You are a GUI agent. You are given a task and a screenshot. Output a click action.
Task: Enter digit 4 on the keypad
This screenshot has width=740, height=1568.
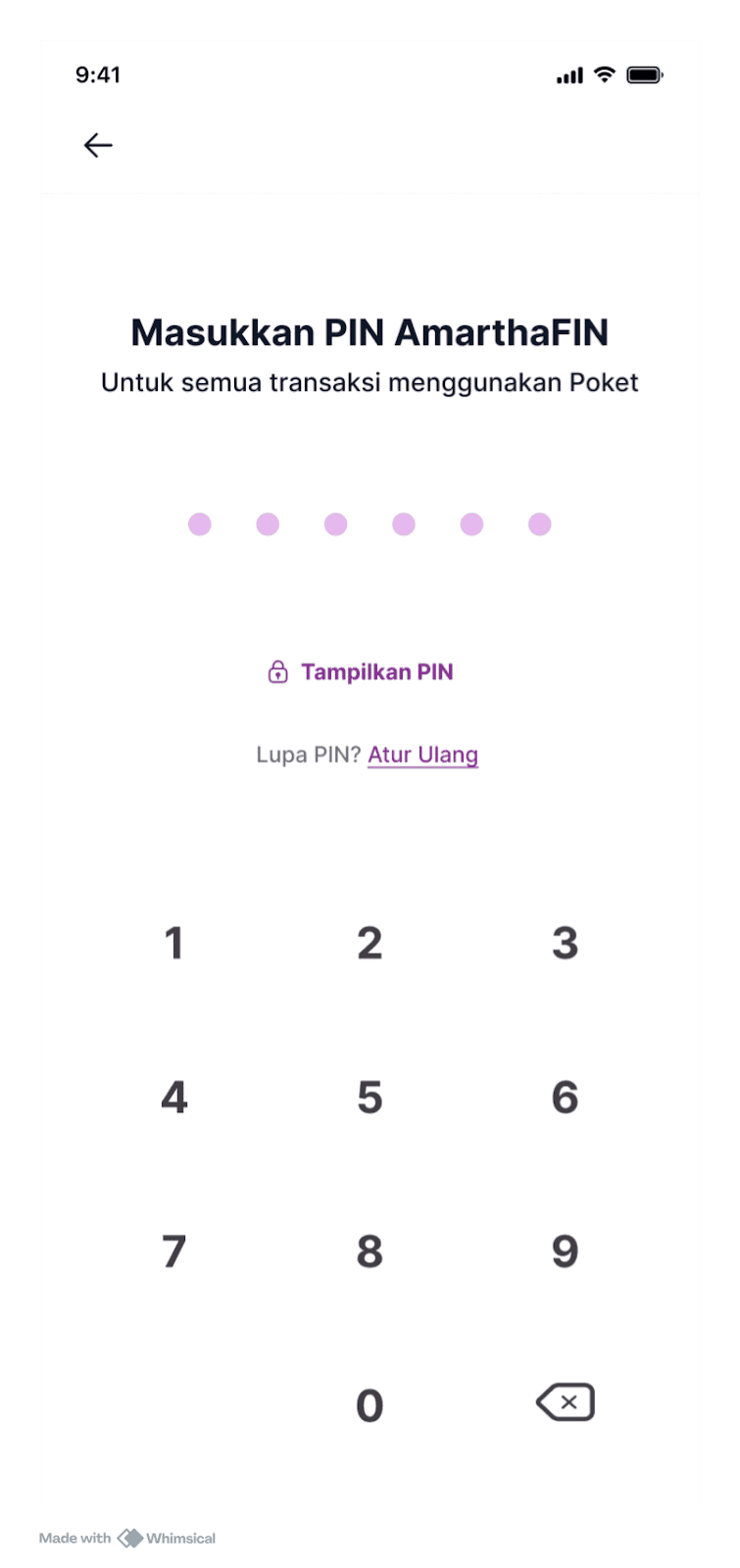(174, 1097)
